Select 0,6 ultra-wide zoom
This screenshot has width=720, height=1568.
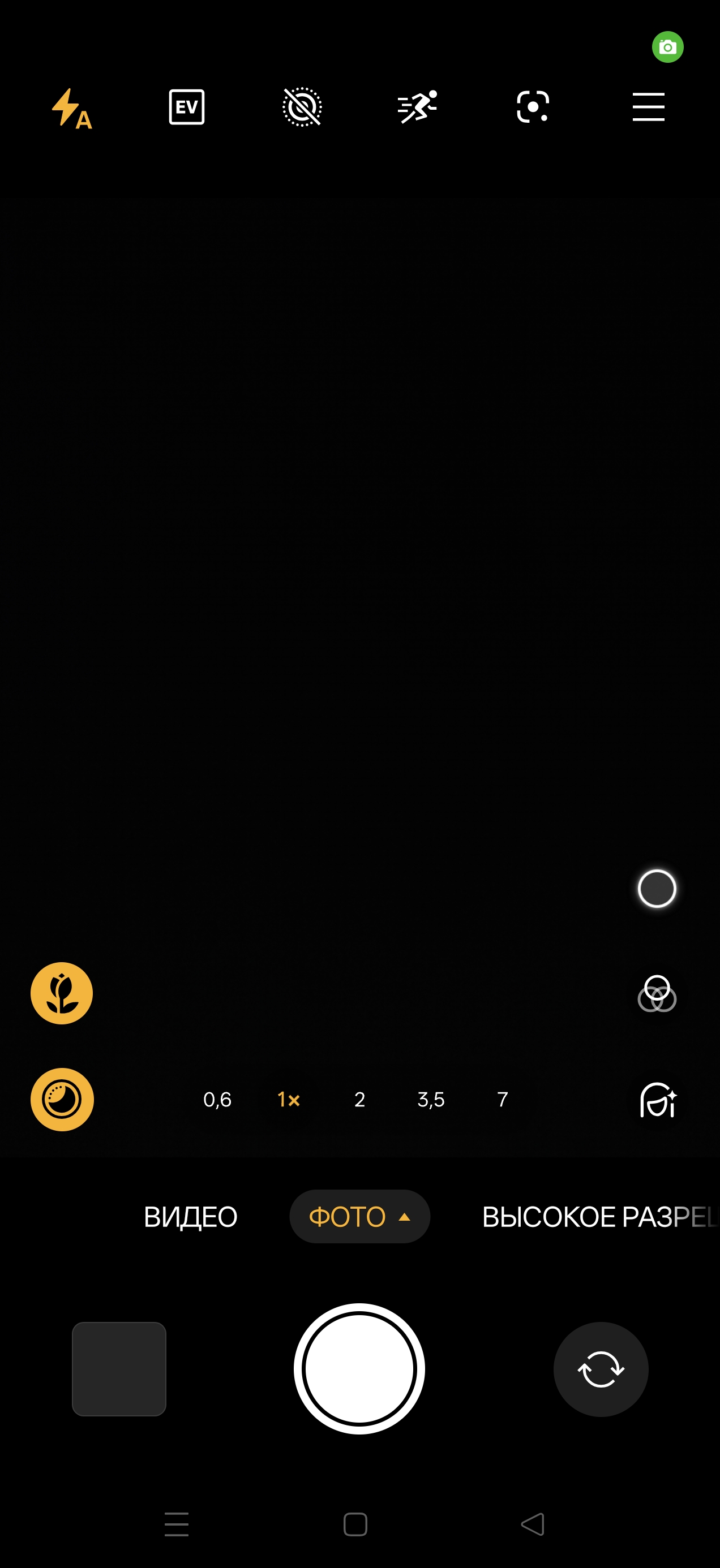point(217,1099)
